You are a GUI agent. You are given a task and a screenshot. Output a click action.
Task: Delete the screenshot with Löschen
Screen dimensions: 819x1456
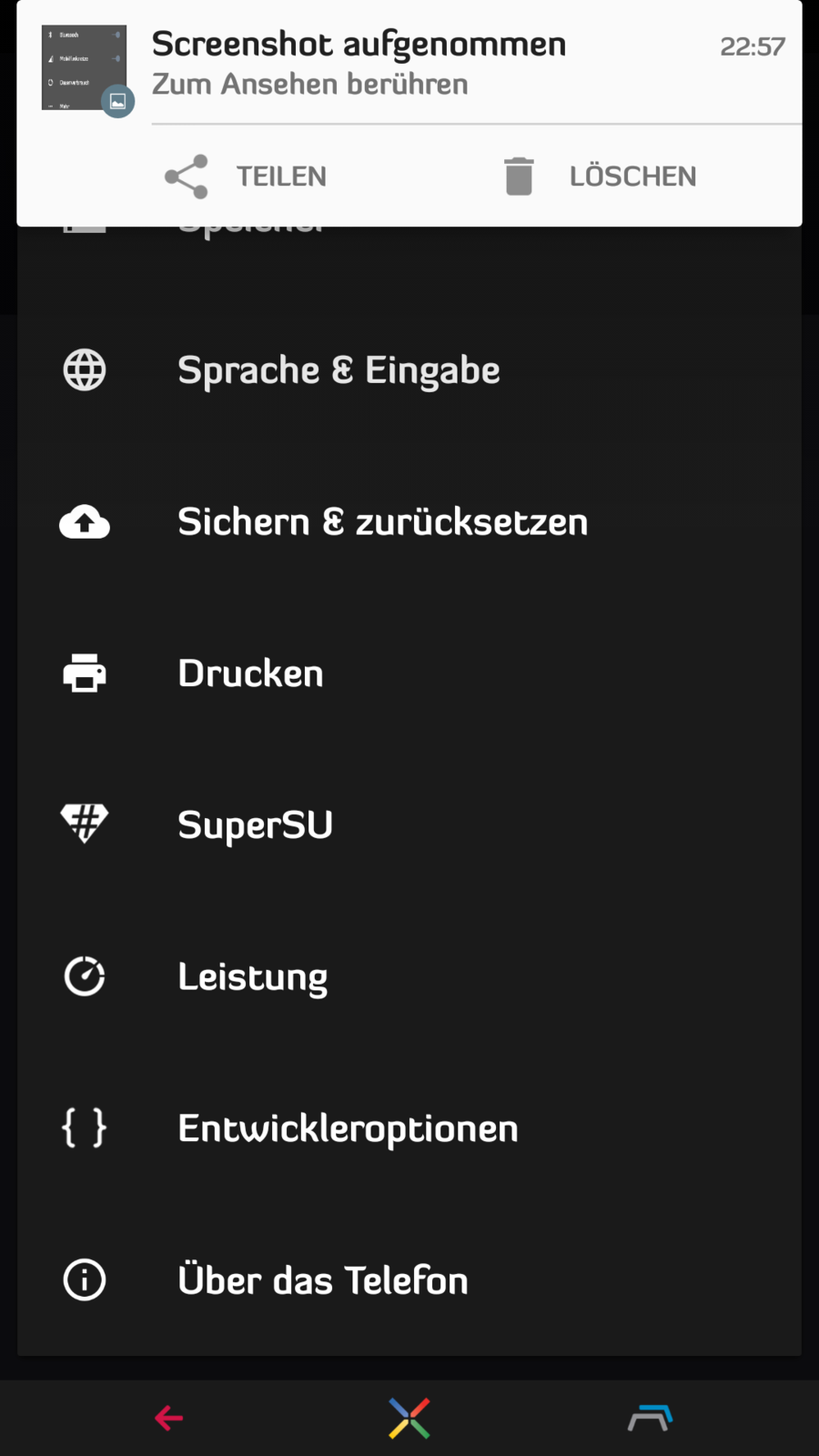[601, 177]
